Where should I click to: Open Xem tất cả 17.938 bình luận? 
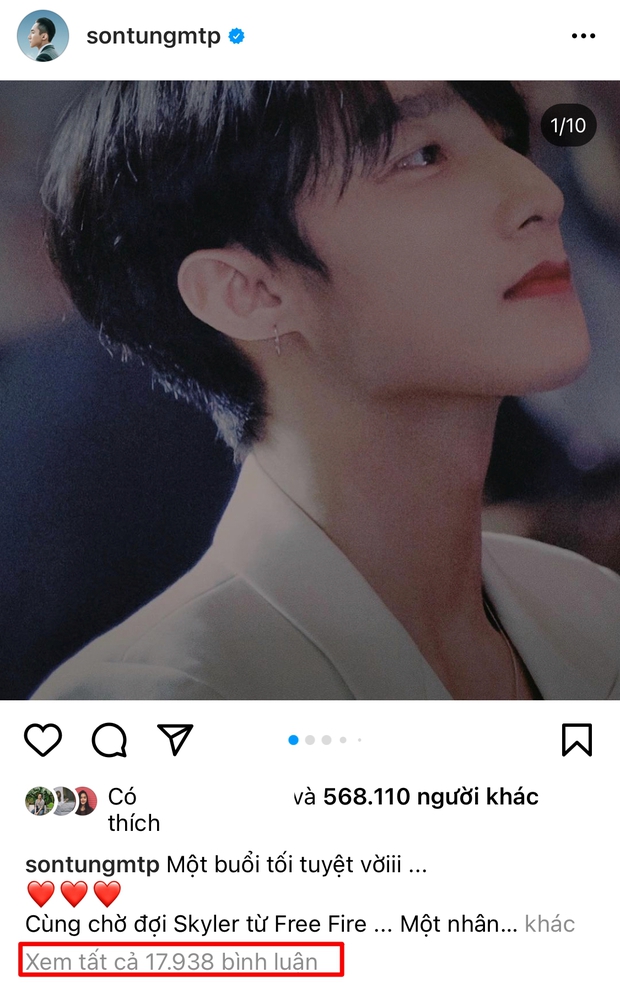tap(172, 962)
